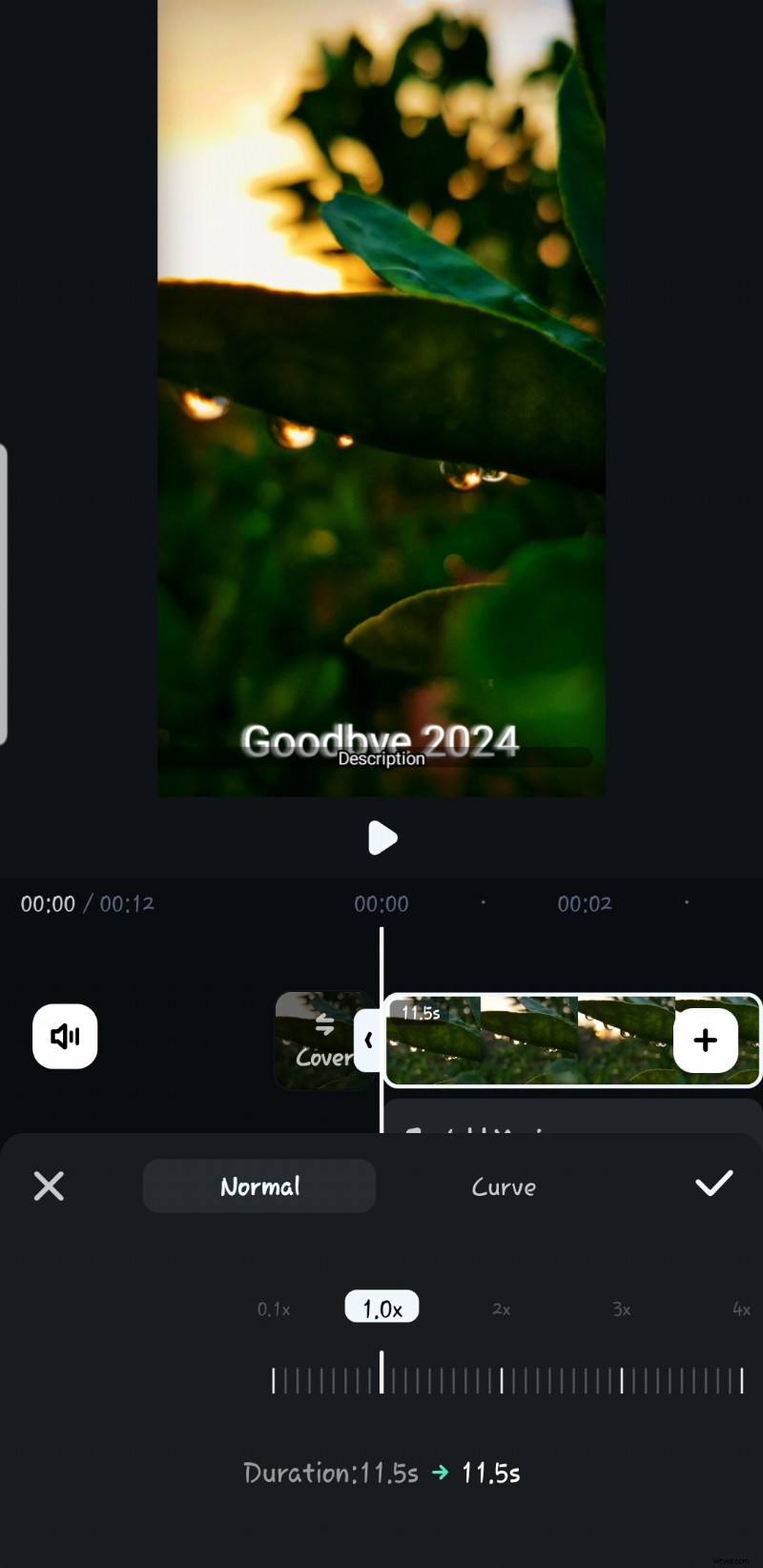
Task: Select the 3x speed preset
Action: coord(621,1310)
